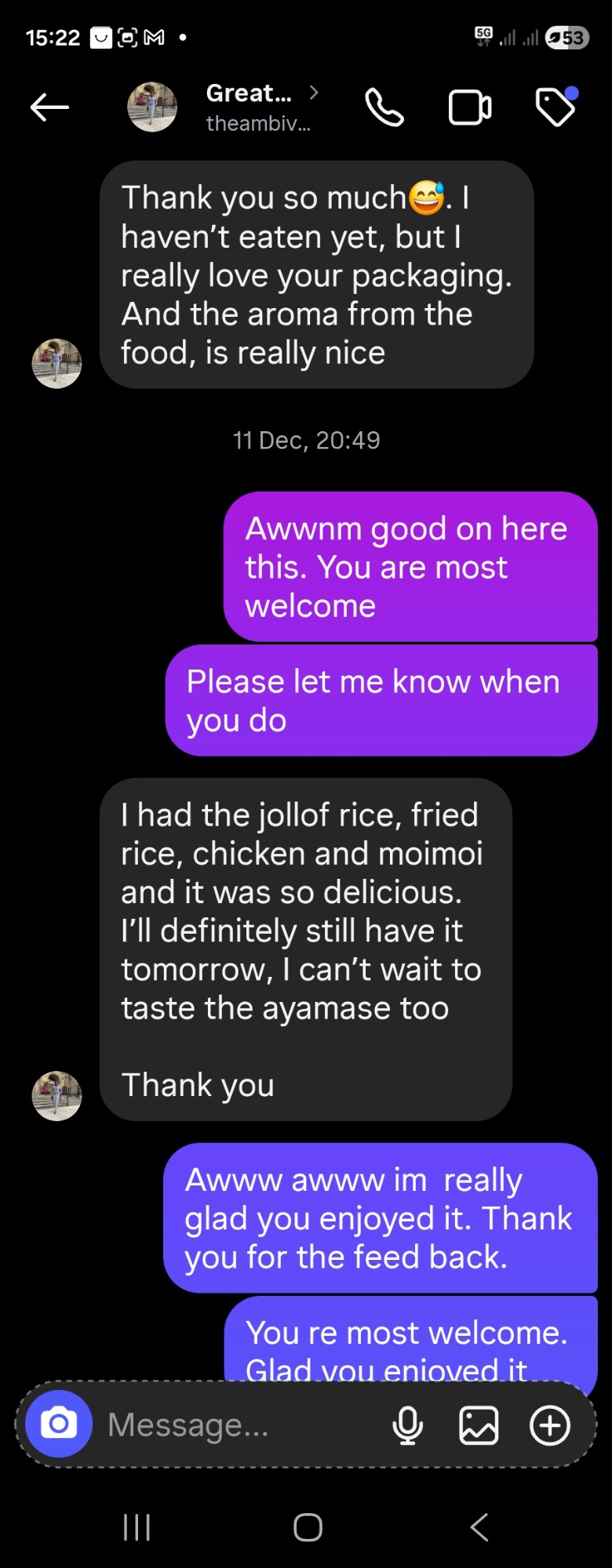The width and height of the screenshot is (612, 1568).
Task: Record a voice message with the microphone
Action: click(407, 1425)
